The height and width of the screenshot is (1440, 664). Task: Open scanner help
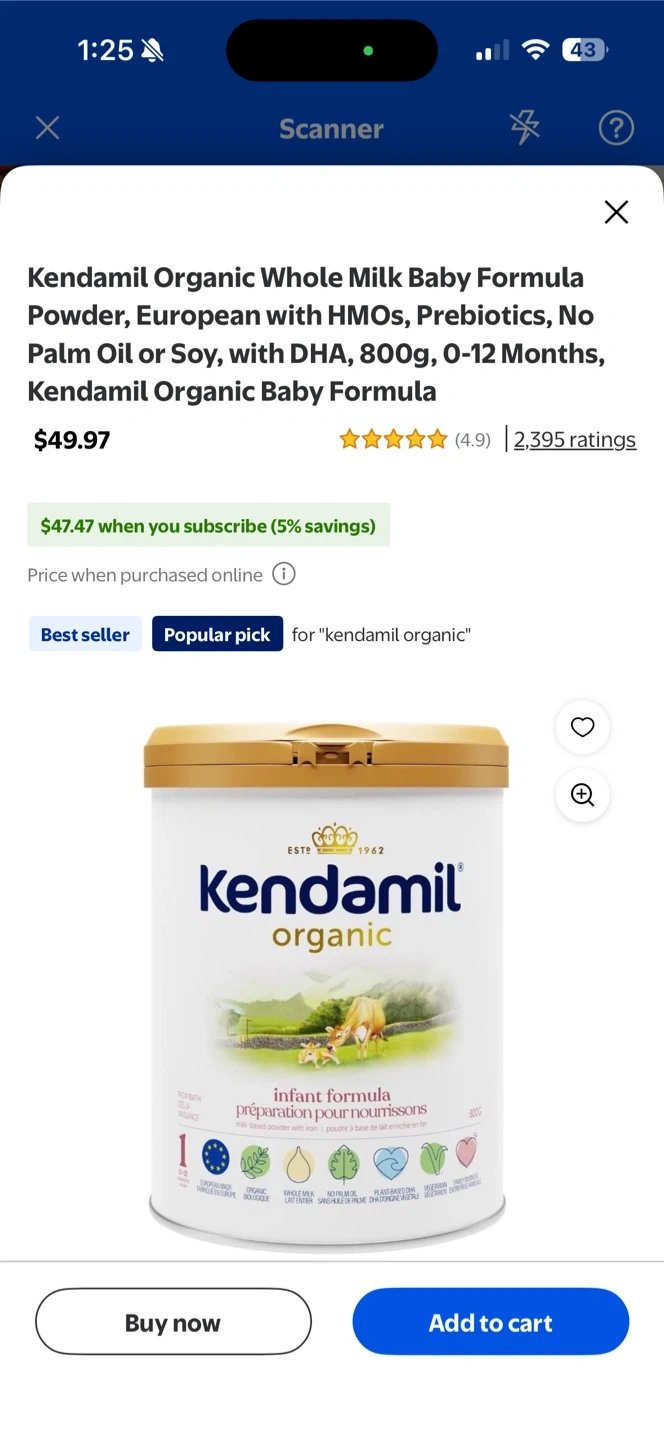616,128
